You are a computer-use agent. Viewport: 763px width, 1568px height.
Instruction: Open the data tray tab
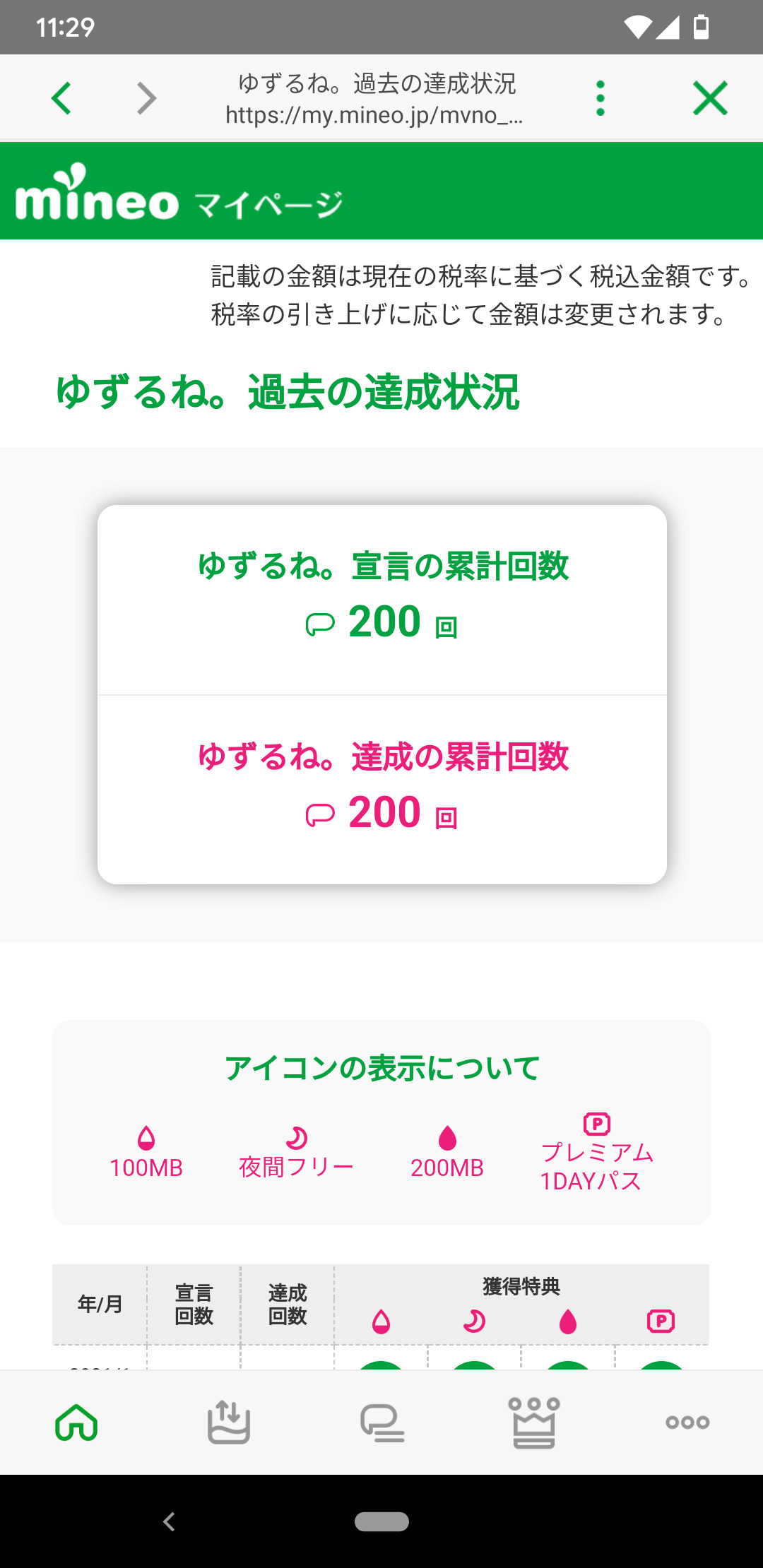pos(229,1422)
